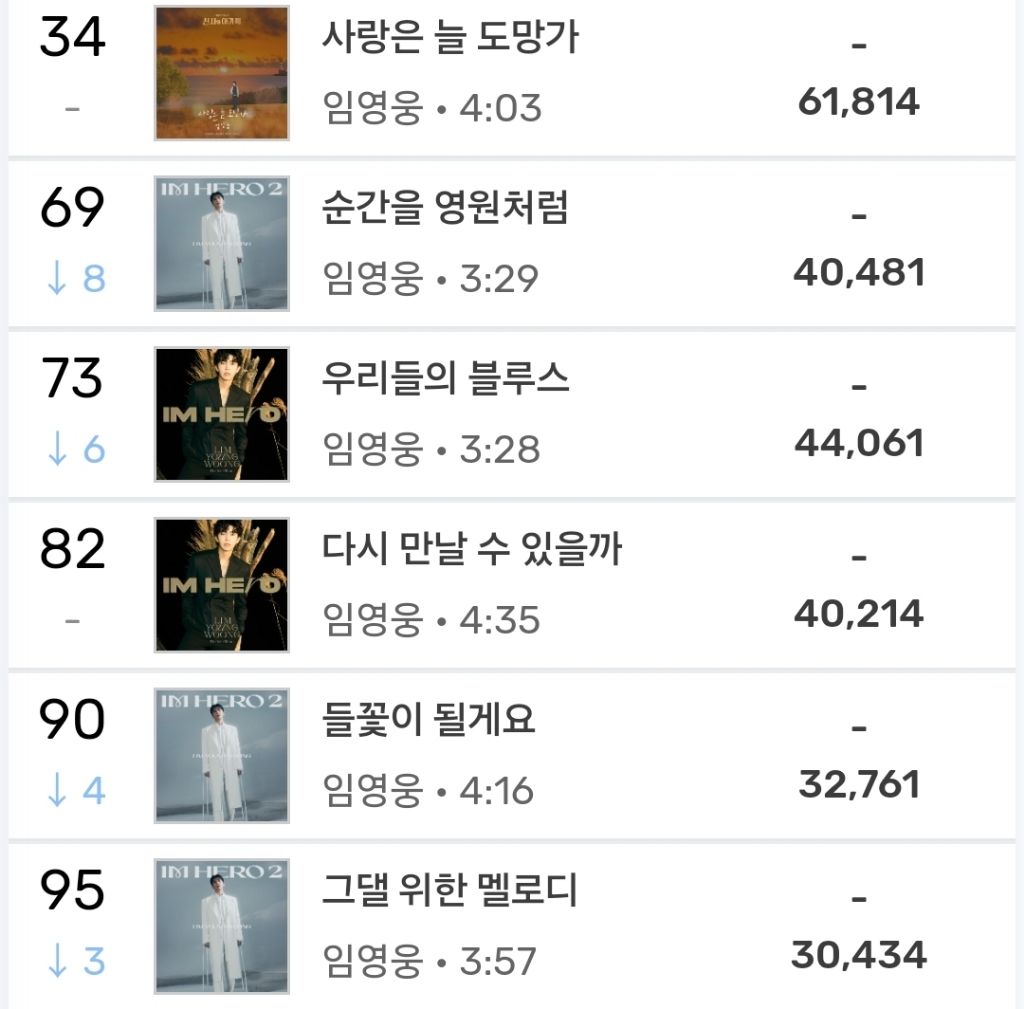Open the song 순간을 영원처럼

(x=445, y=207)
